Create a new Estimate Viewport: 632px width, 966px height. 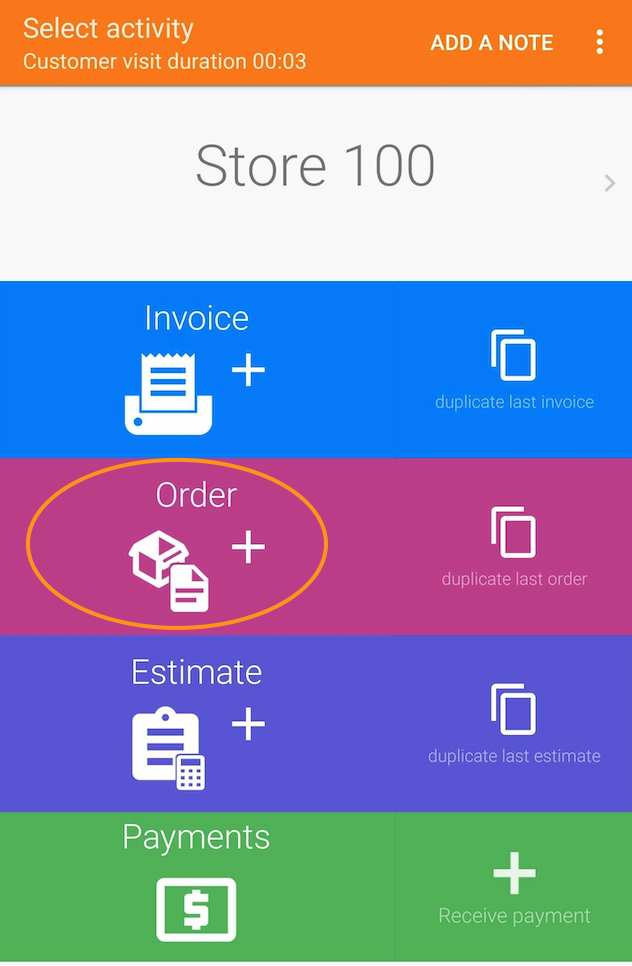tap(197, 723)
